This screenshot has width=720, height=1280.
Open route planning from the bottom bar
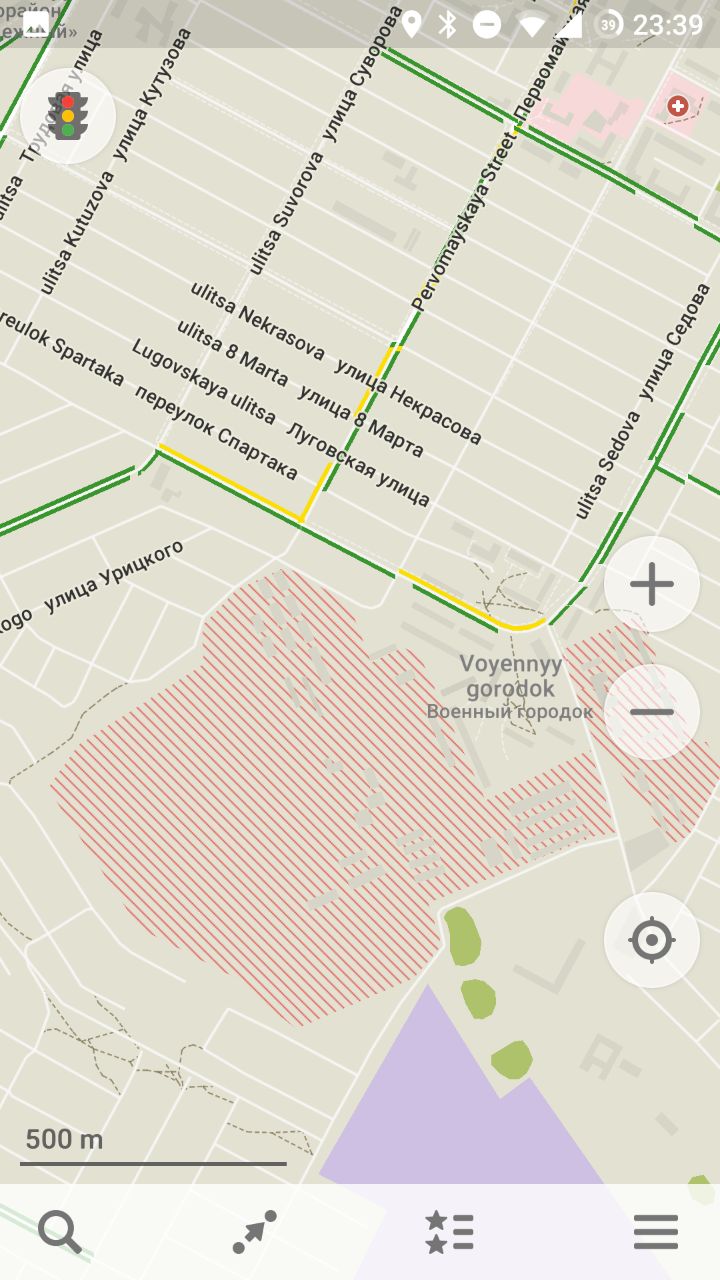254,1232
